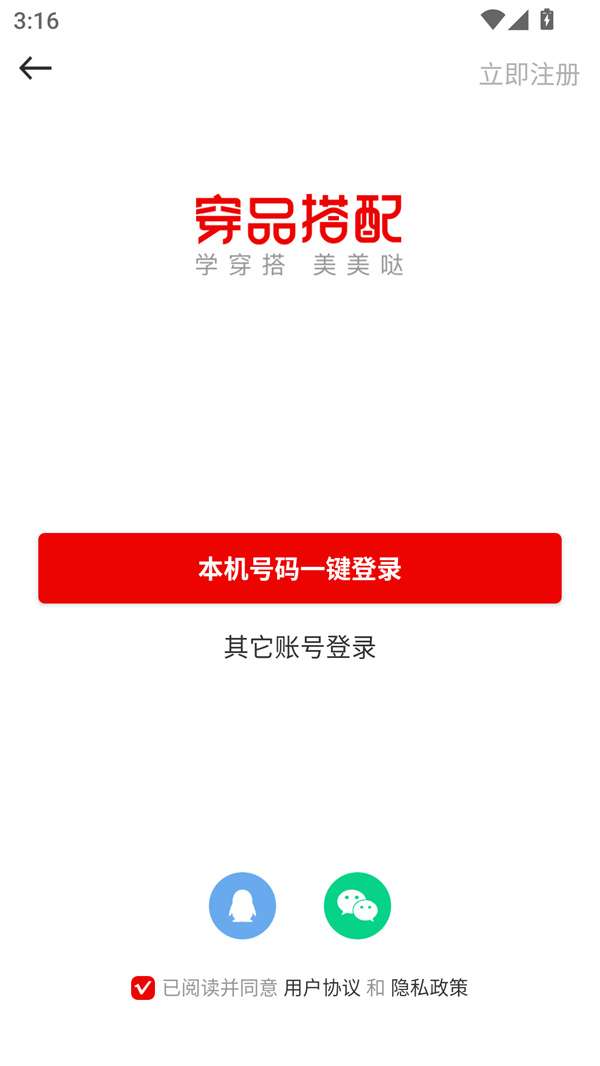The width and height of the screenshot is (600, 1066).
Task: Open 立即注册 to register now
Action: (x=529, y=74)
